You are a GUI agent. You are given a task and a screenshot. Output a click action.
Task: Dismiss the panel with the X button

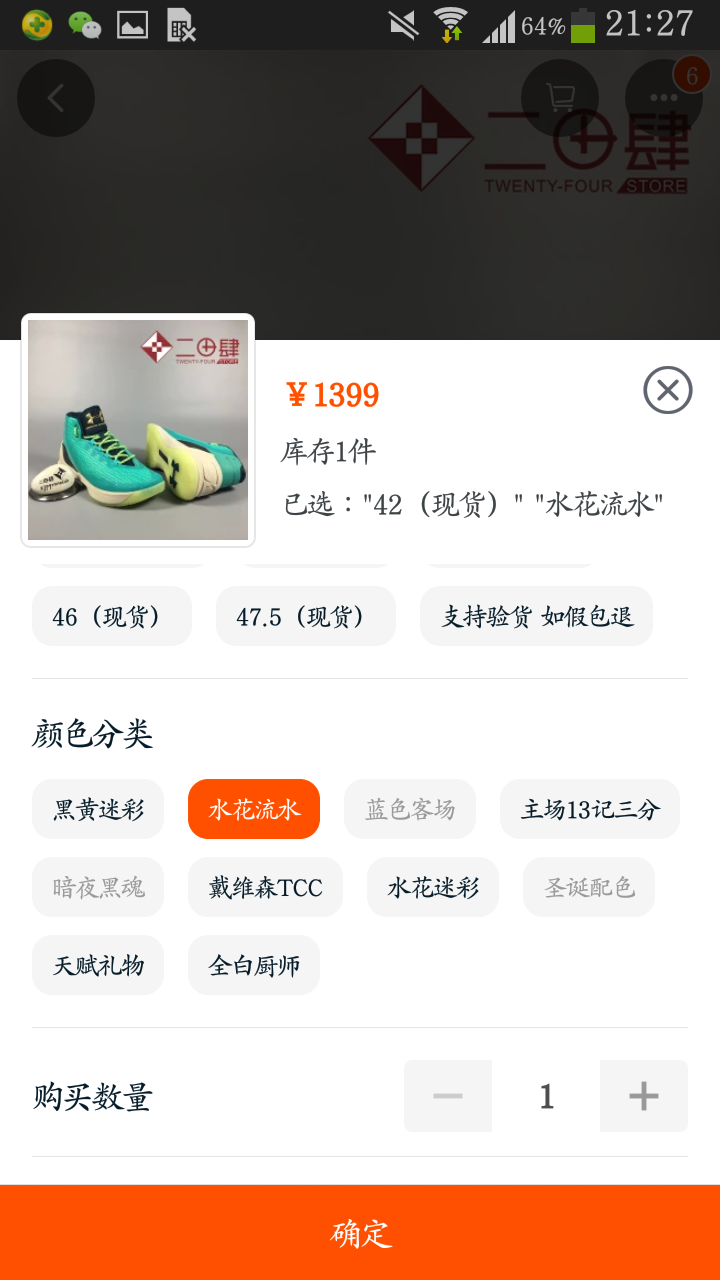pos(667,390)
